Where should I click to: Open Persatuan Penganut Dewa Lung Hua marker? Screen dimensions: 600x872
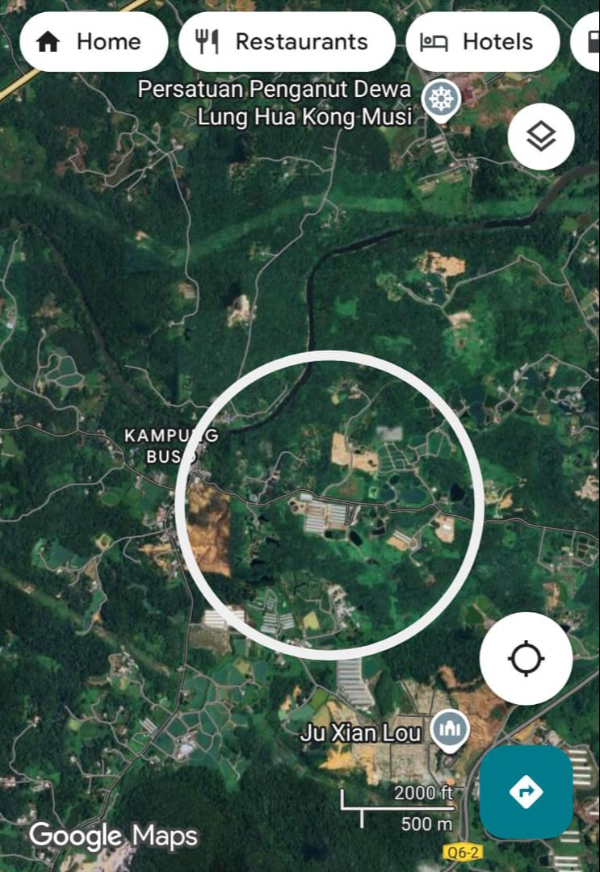[440, 101]
